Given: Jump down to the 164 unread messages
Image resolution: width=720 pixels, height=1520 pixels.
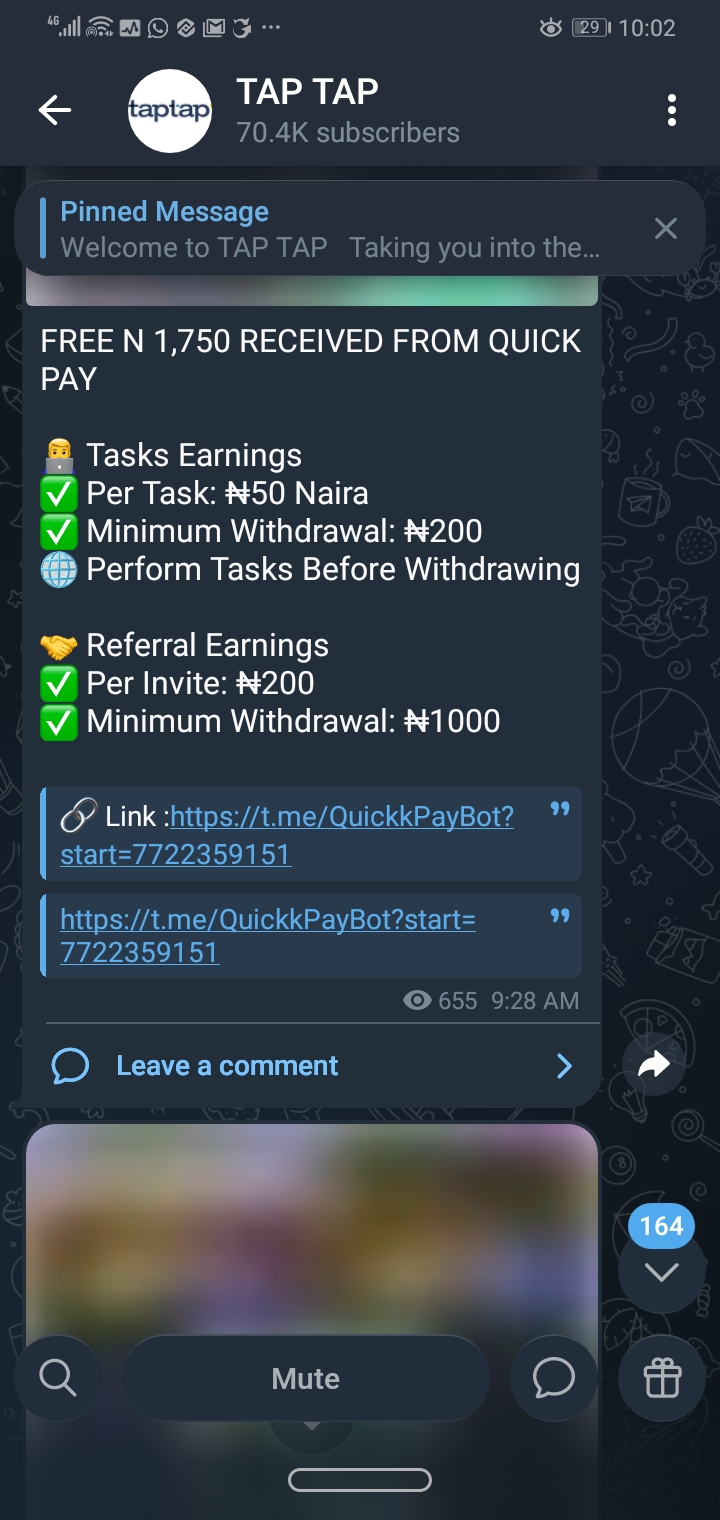Looking at the screenshot, I should pos(661,1270).
